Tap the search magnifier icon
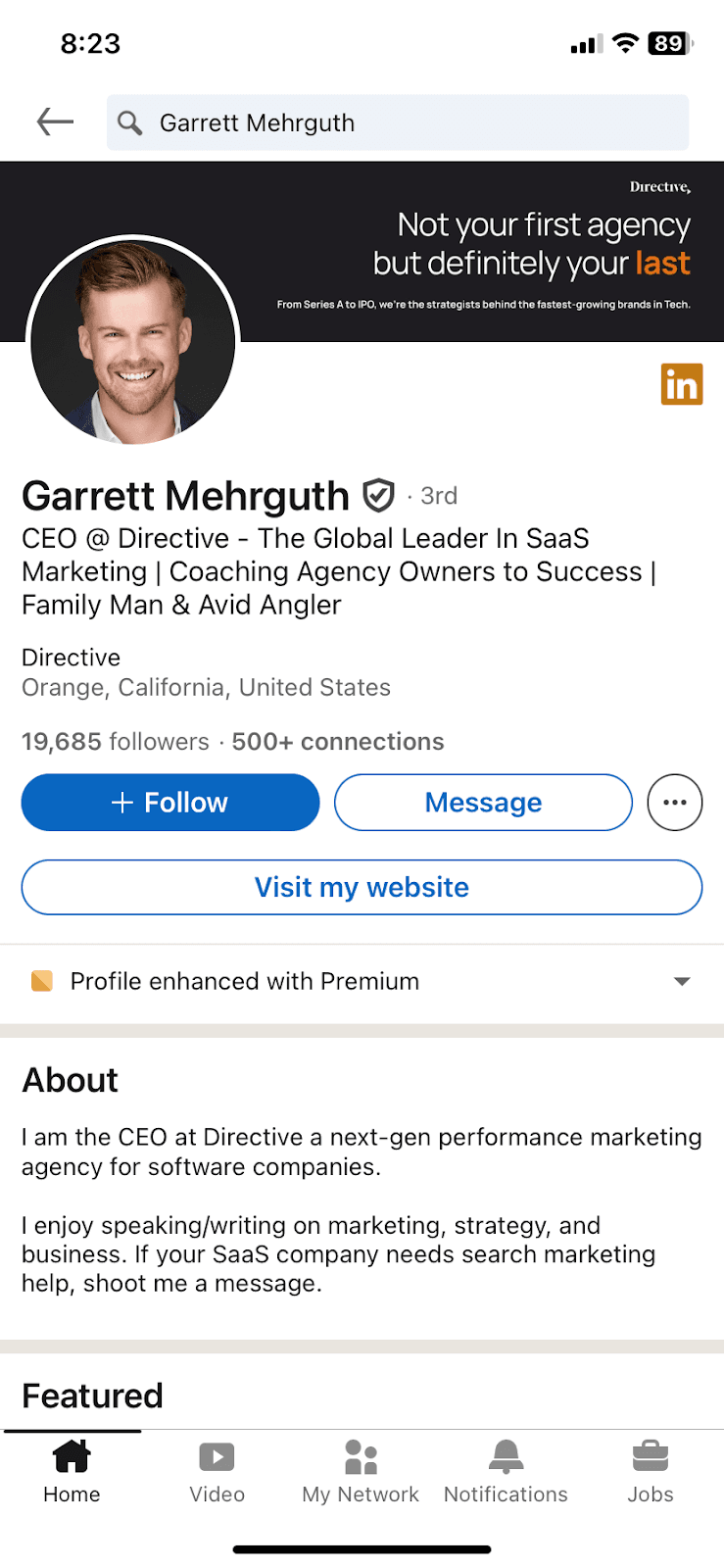 pyautogui.click(x=130, y=122)
